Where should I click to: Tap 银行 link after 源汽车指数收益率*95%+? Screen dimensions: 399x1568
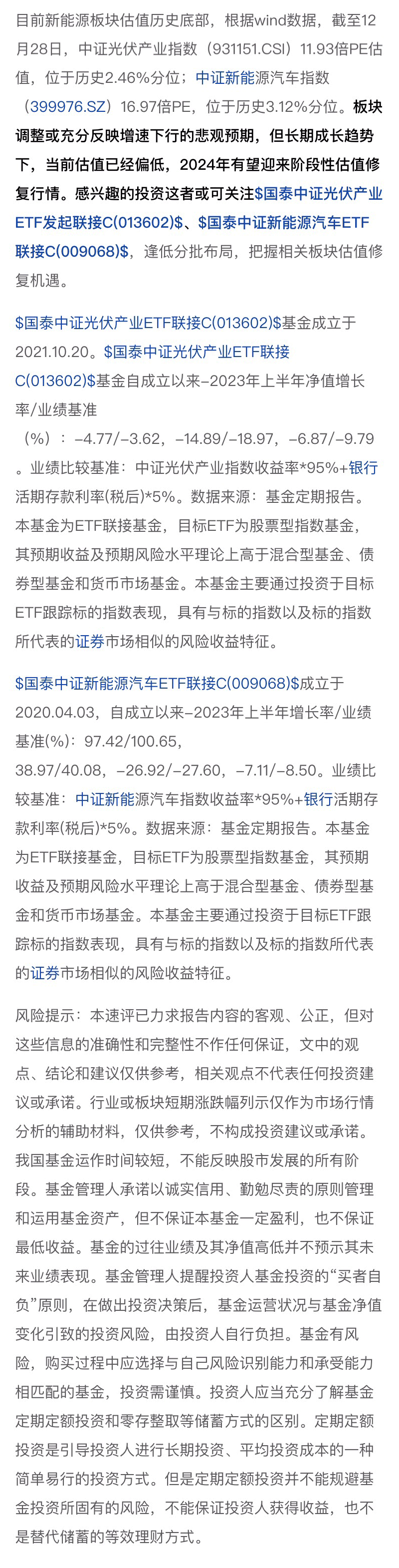[x=318, y=799]
